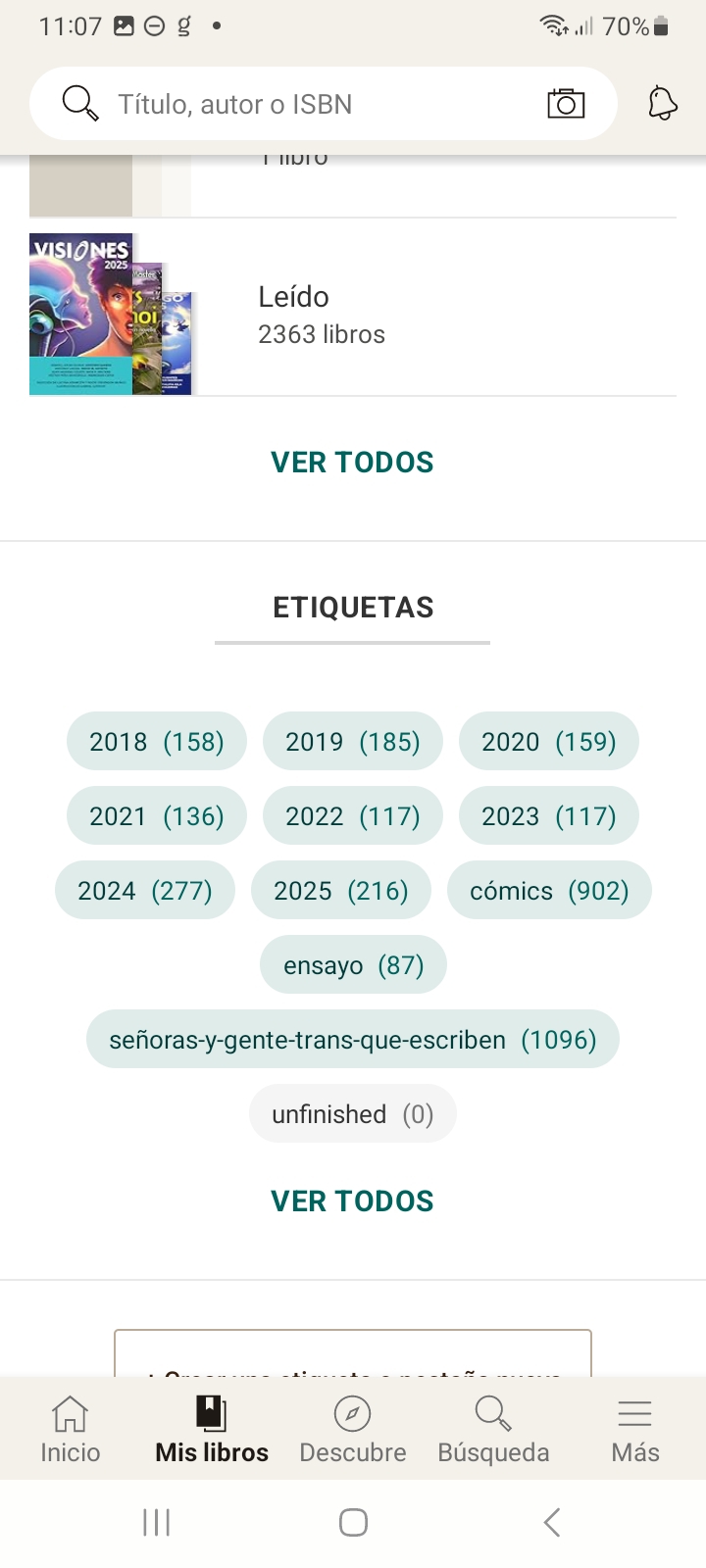The image size is (706, 1568).
Task: Open the señoras-y-gente-trans-que-escriben tag
Action: [x=353, y=1040]
